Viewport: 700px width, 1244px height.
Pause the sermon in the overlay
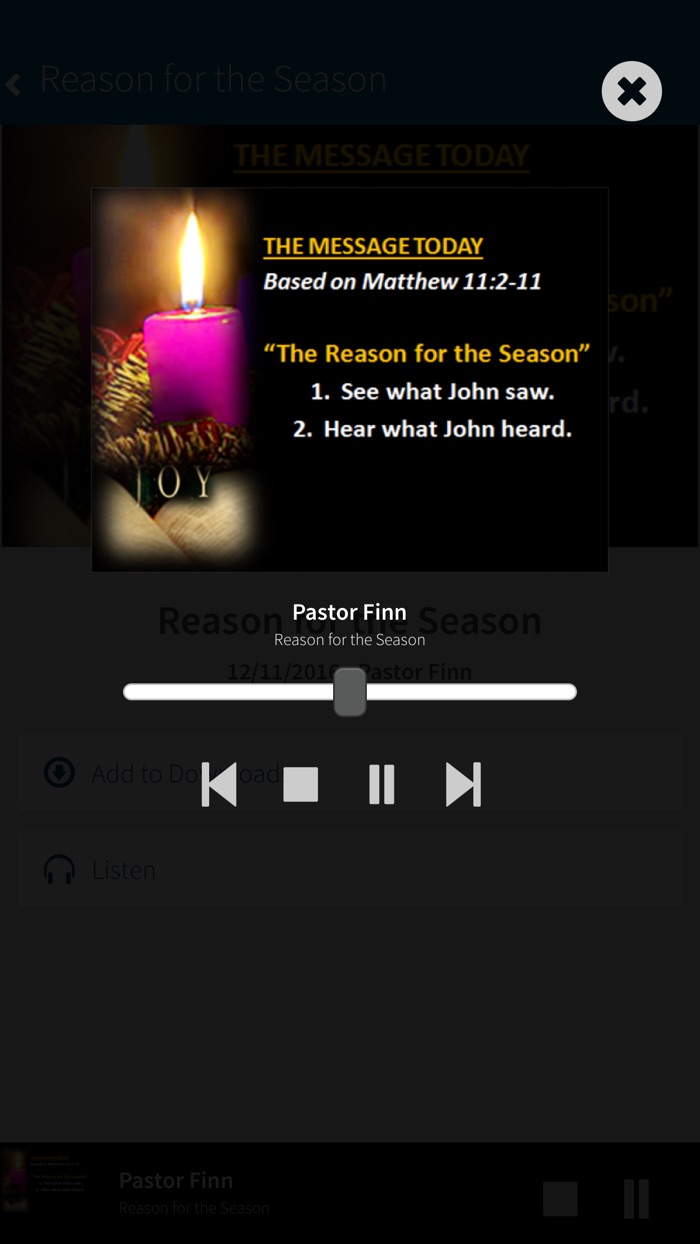click(x=381, y=784)
